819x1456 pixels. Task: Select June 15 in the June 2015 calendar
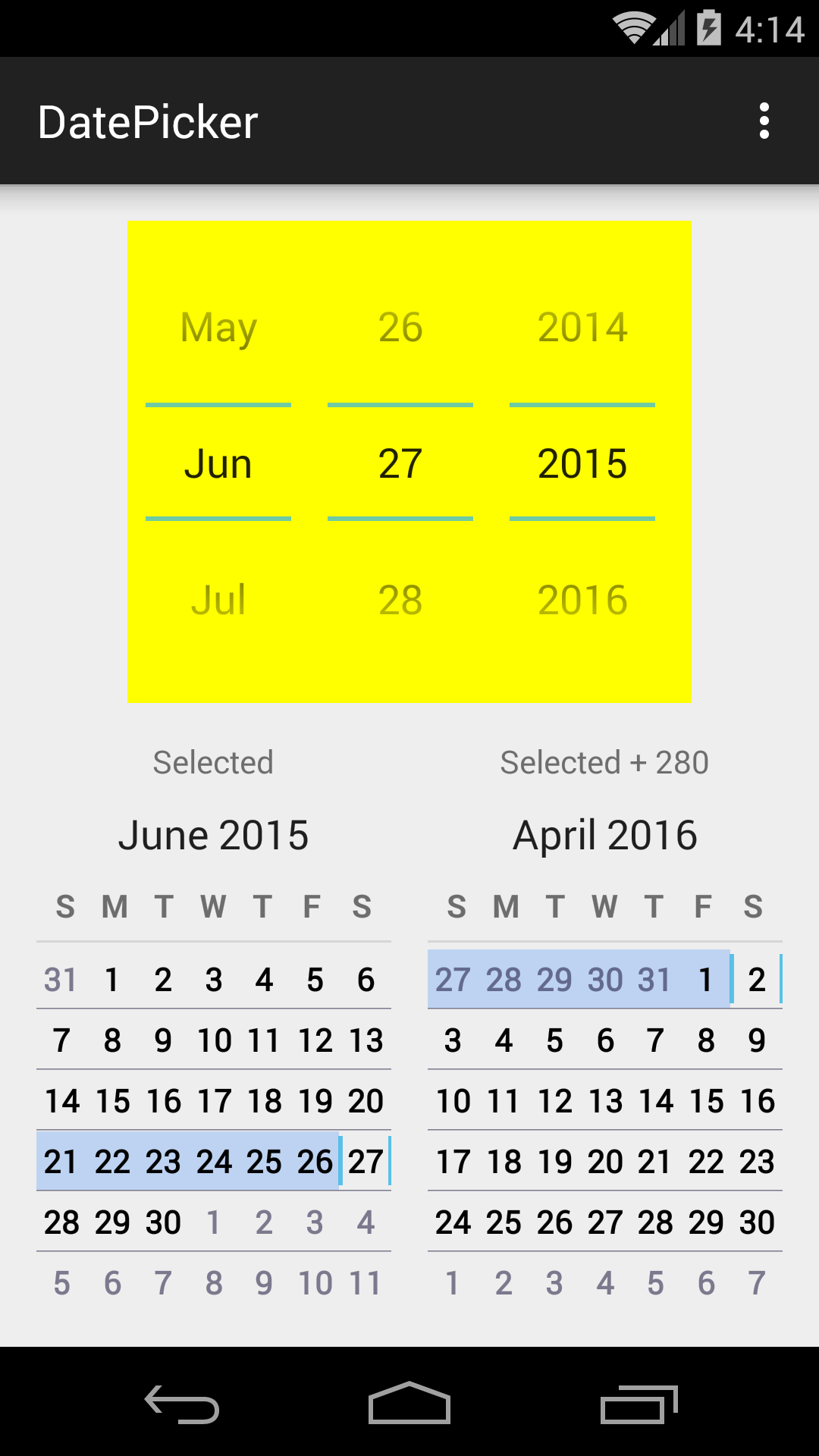click(x=112, y=1101)
